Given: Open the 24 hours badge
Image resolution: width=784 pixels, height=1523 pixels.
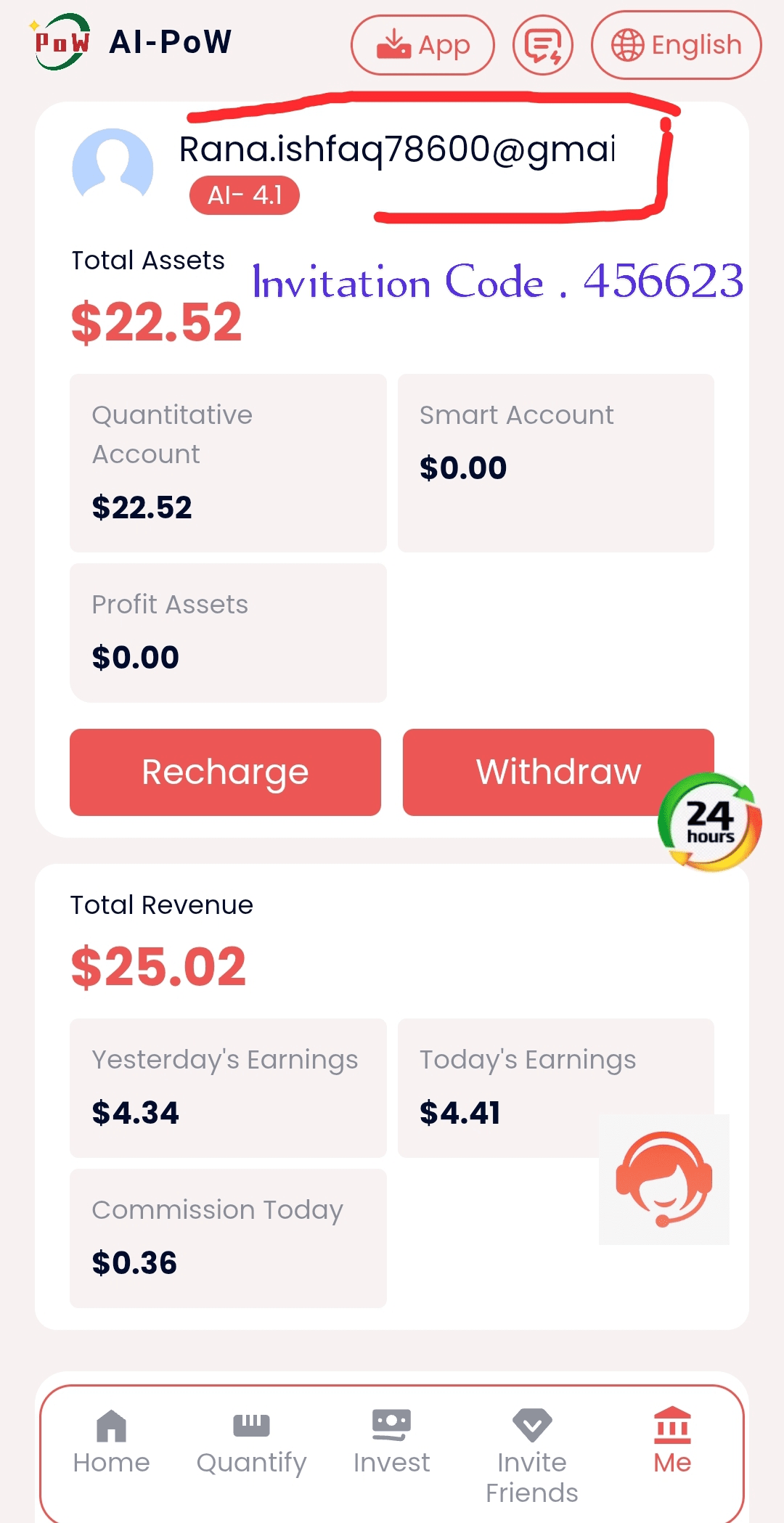Looking at the screenshot, I should 710,822.
